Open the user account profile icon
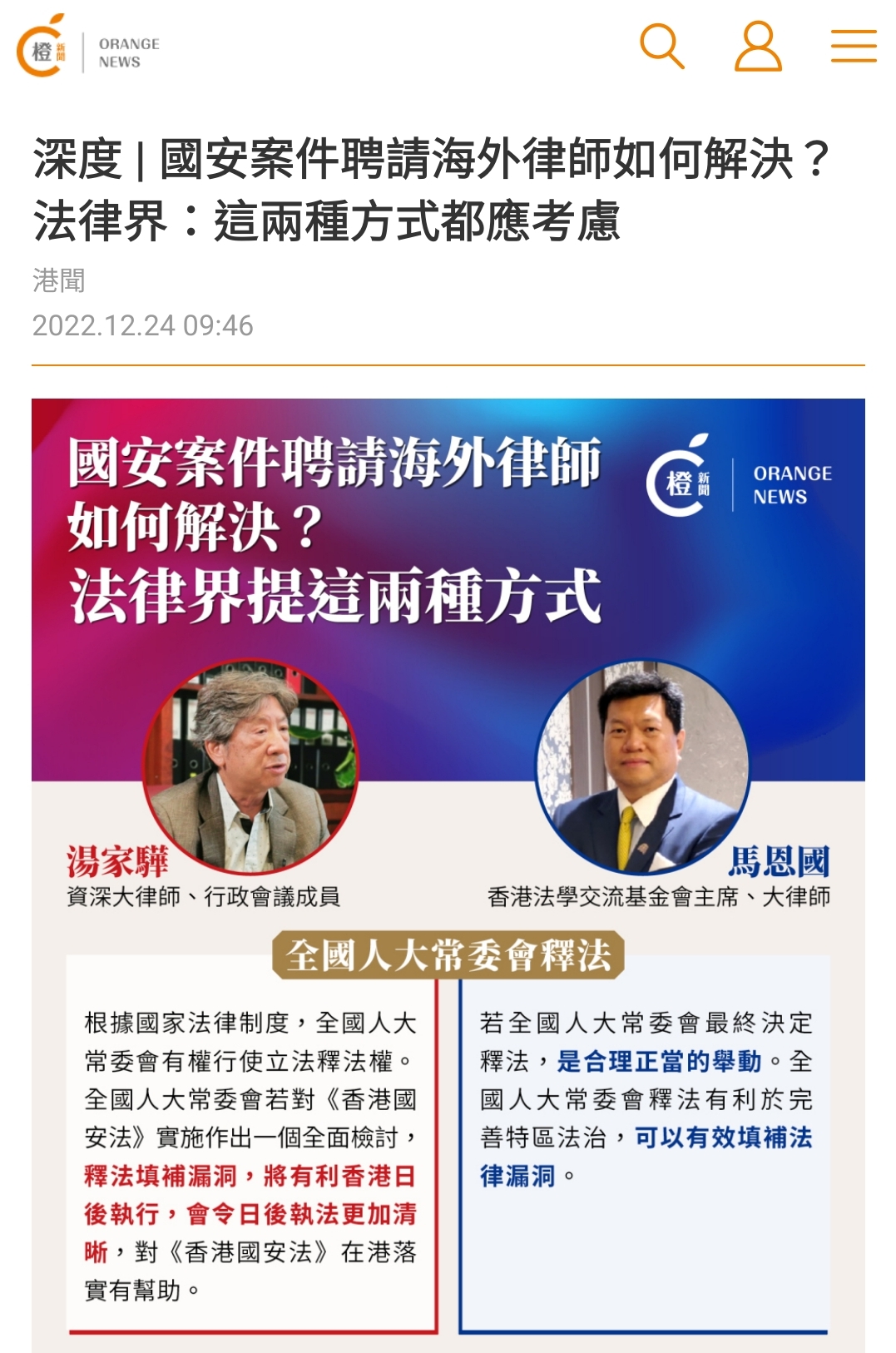 pyautogui.click(x=758, y=46)
